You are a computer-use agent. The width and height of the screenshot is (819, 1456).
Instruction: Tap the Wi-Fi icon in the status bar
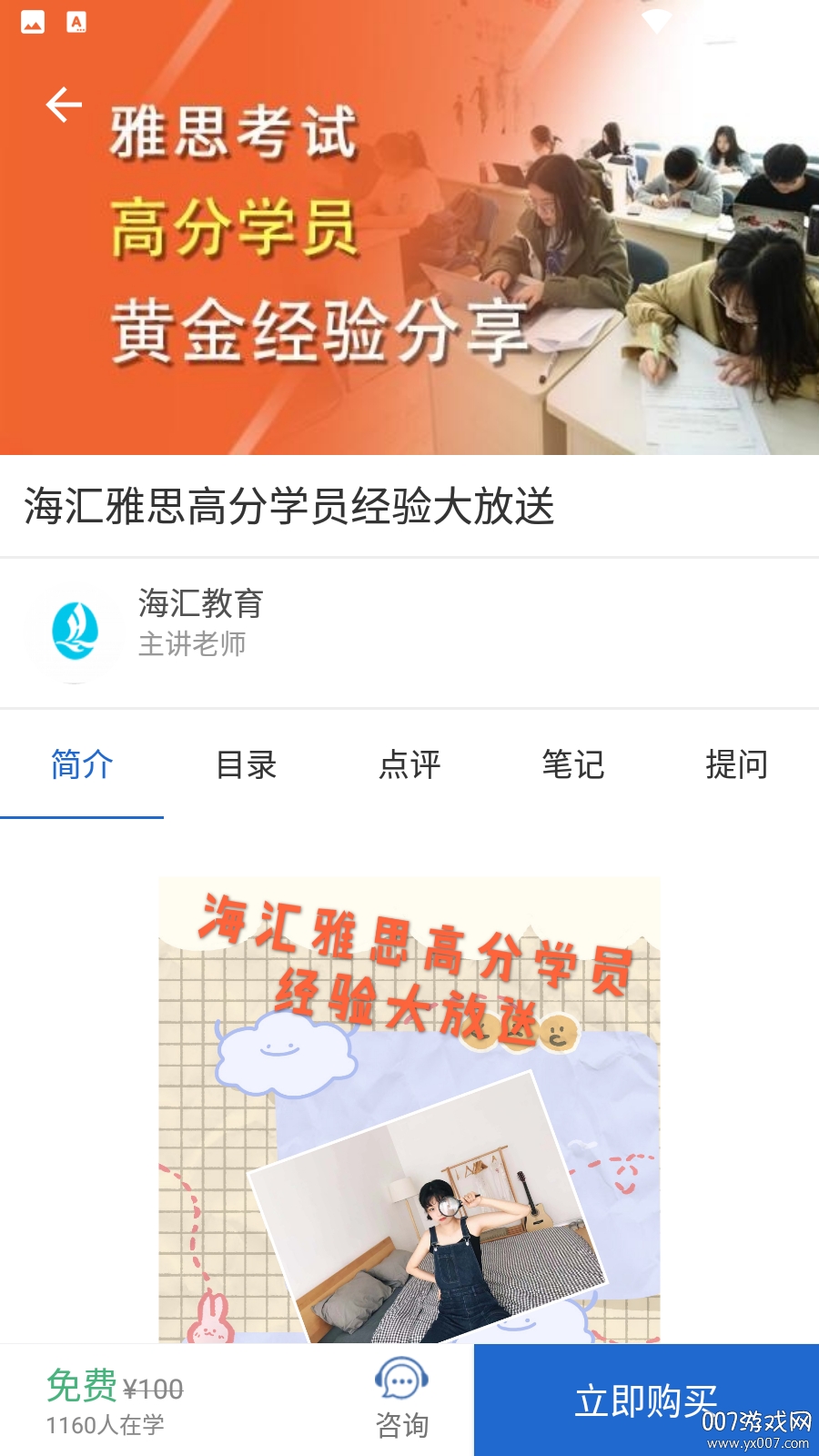click(658, 20)
